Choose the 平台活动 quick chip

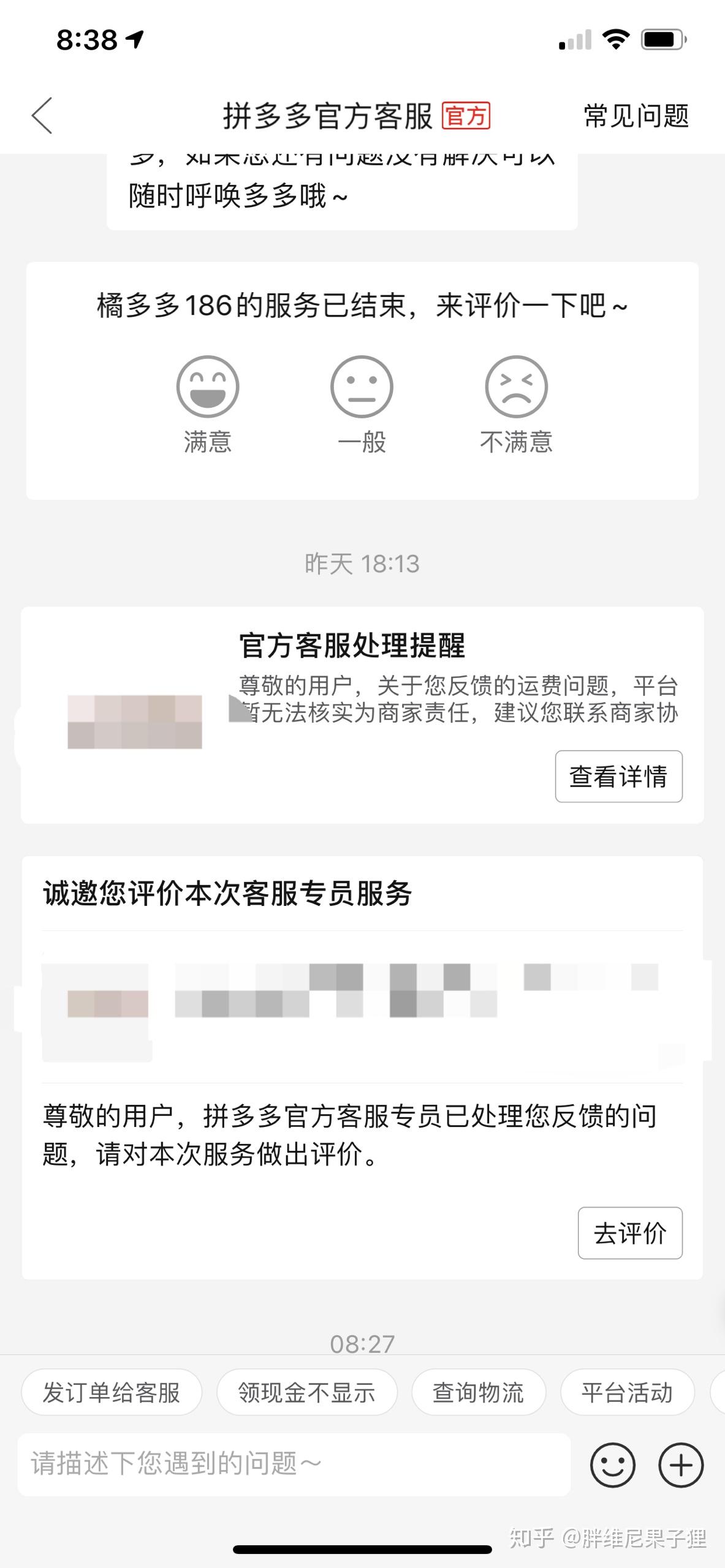[x=627, y=1392]
